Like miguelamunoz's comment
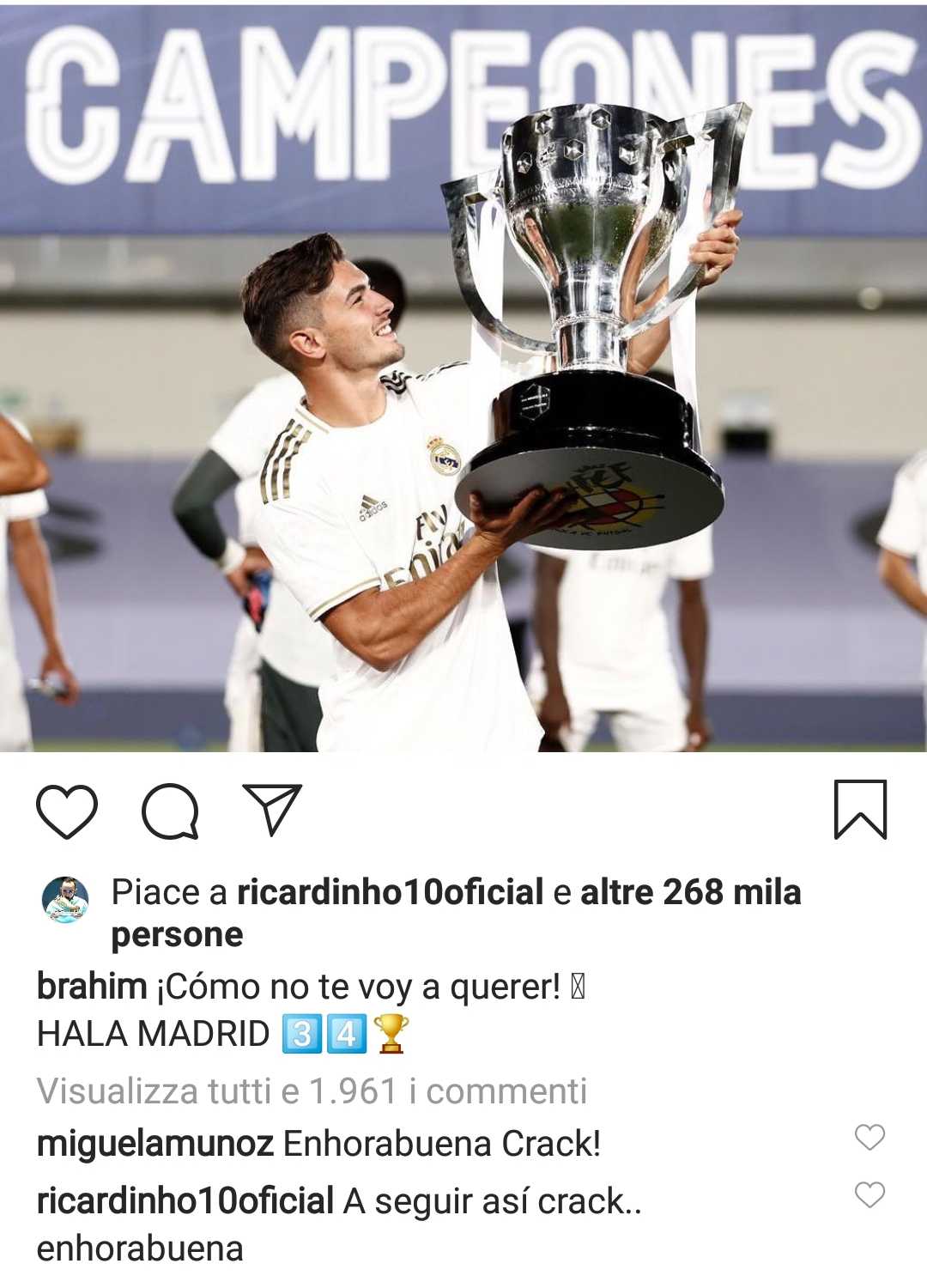 click(x=869, y=1137)
